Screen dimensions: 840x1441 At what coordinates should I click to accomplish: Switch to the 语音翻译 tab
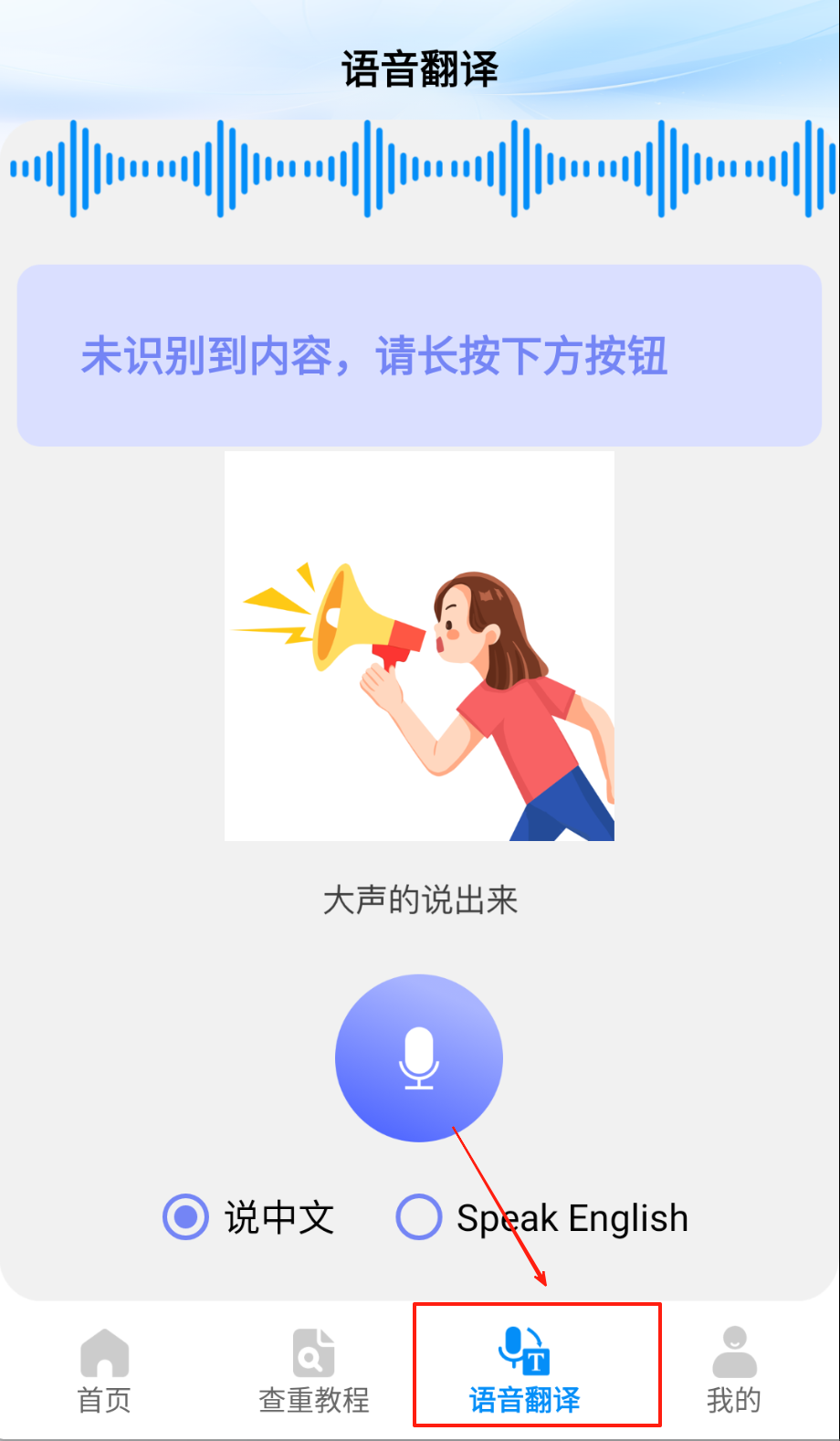point(525,1370)
